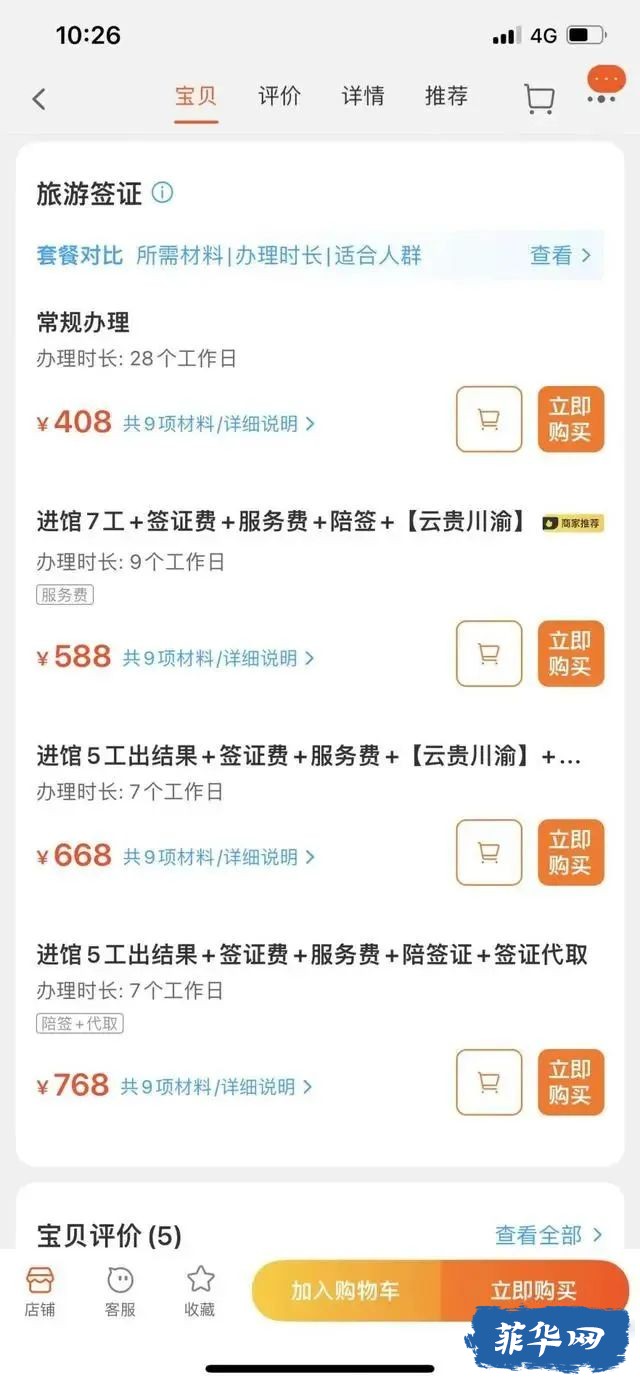Switch to the 推荐 tab
The width and height of the screenshot is (640, 1385).
(446, 96)
